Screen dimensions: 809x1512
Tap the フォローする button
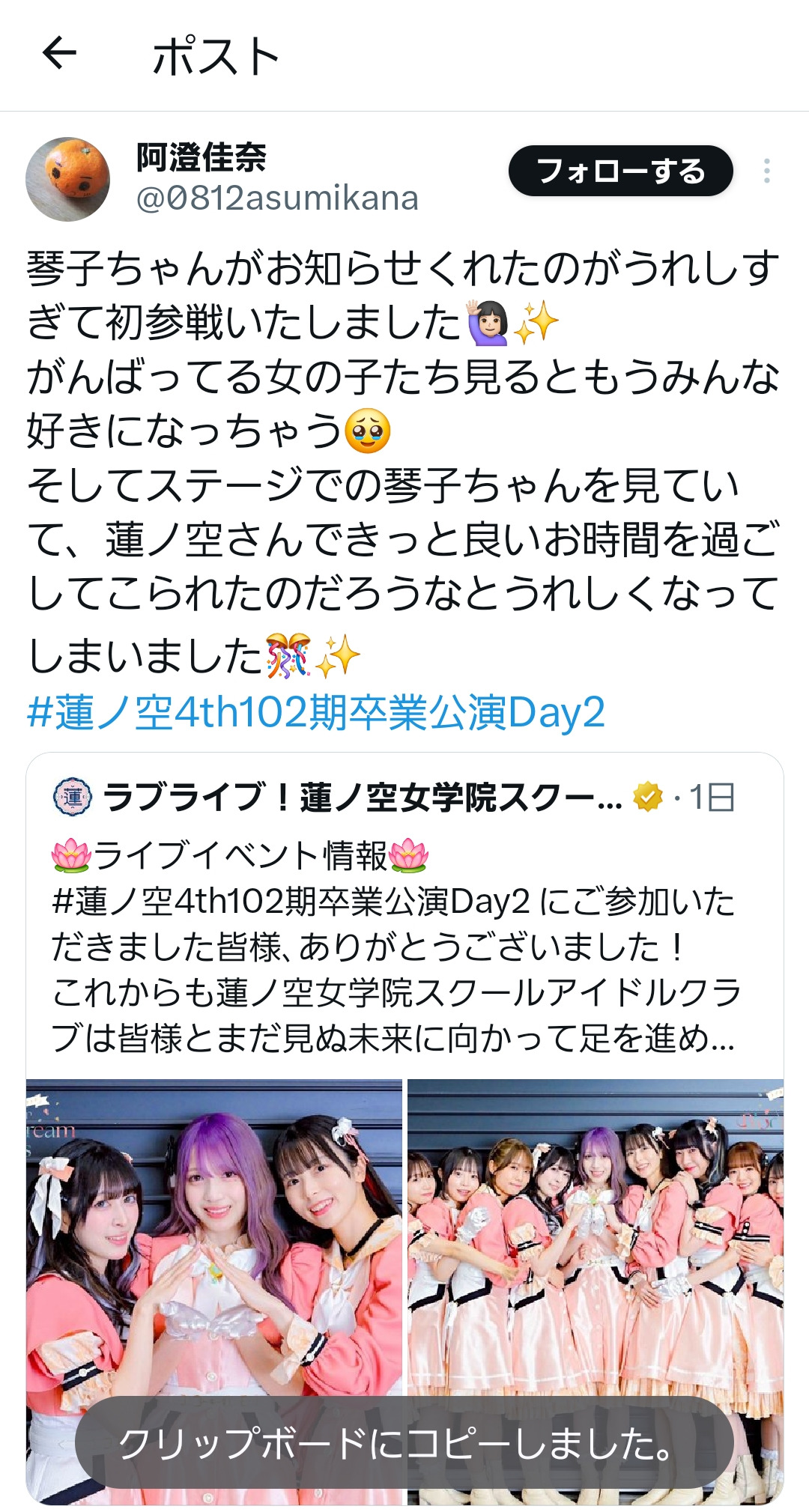(x=620, y=171)
